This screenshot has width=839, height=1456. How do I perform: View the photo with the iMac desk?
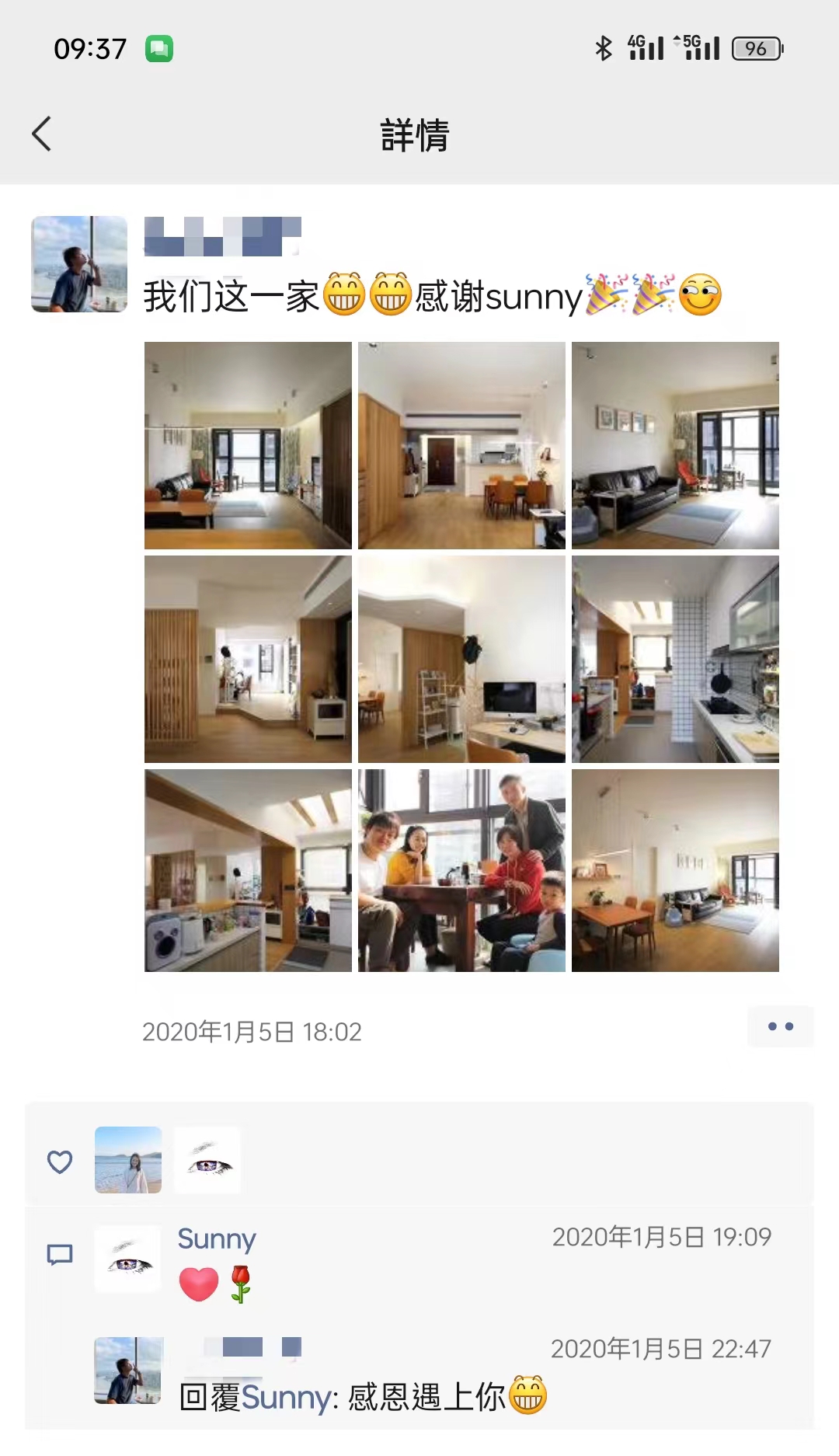point(461,659)
